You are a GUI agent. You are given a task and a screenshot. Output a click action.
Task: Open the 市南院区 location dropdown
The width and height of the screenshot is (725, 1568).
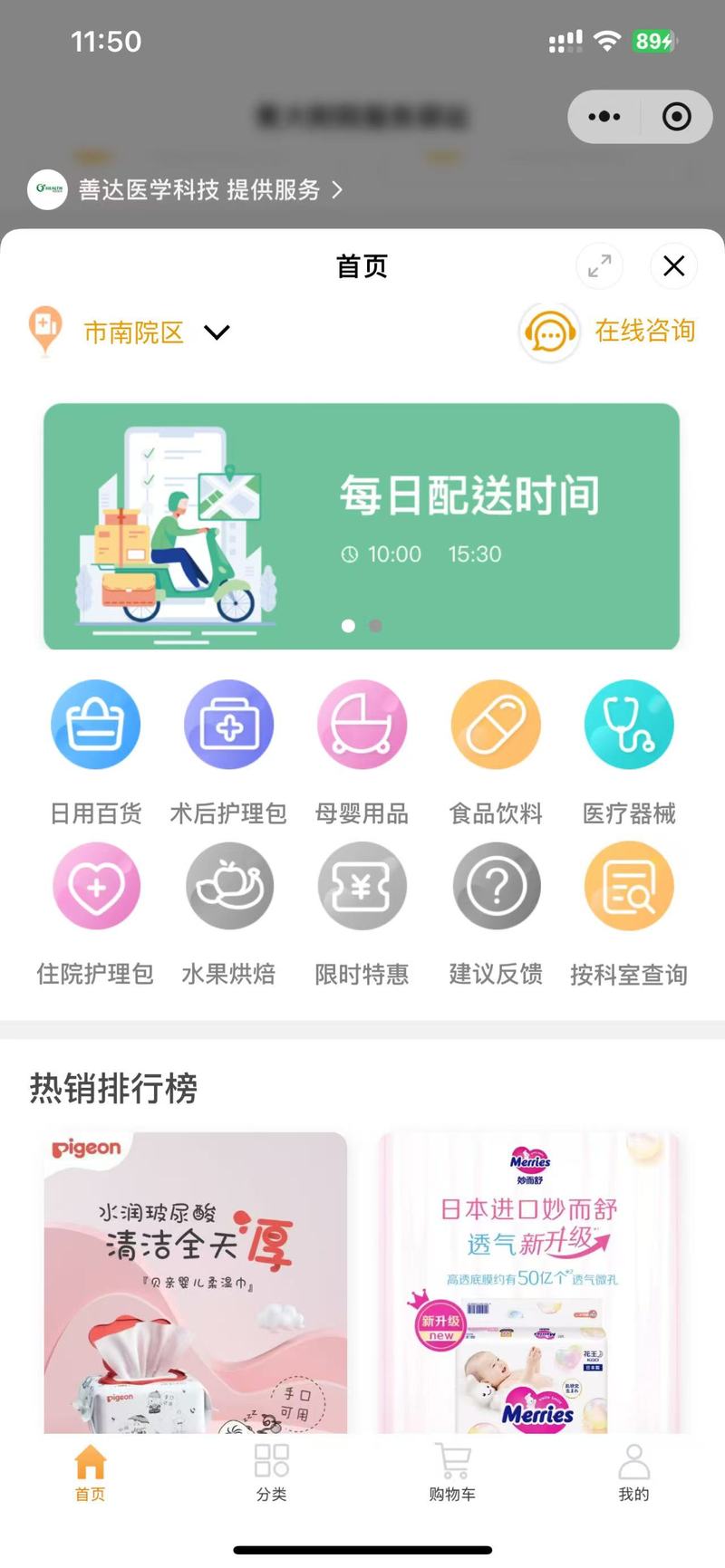(x=154, y=332)
